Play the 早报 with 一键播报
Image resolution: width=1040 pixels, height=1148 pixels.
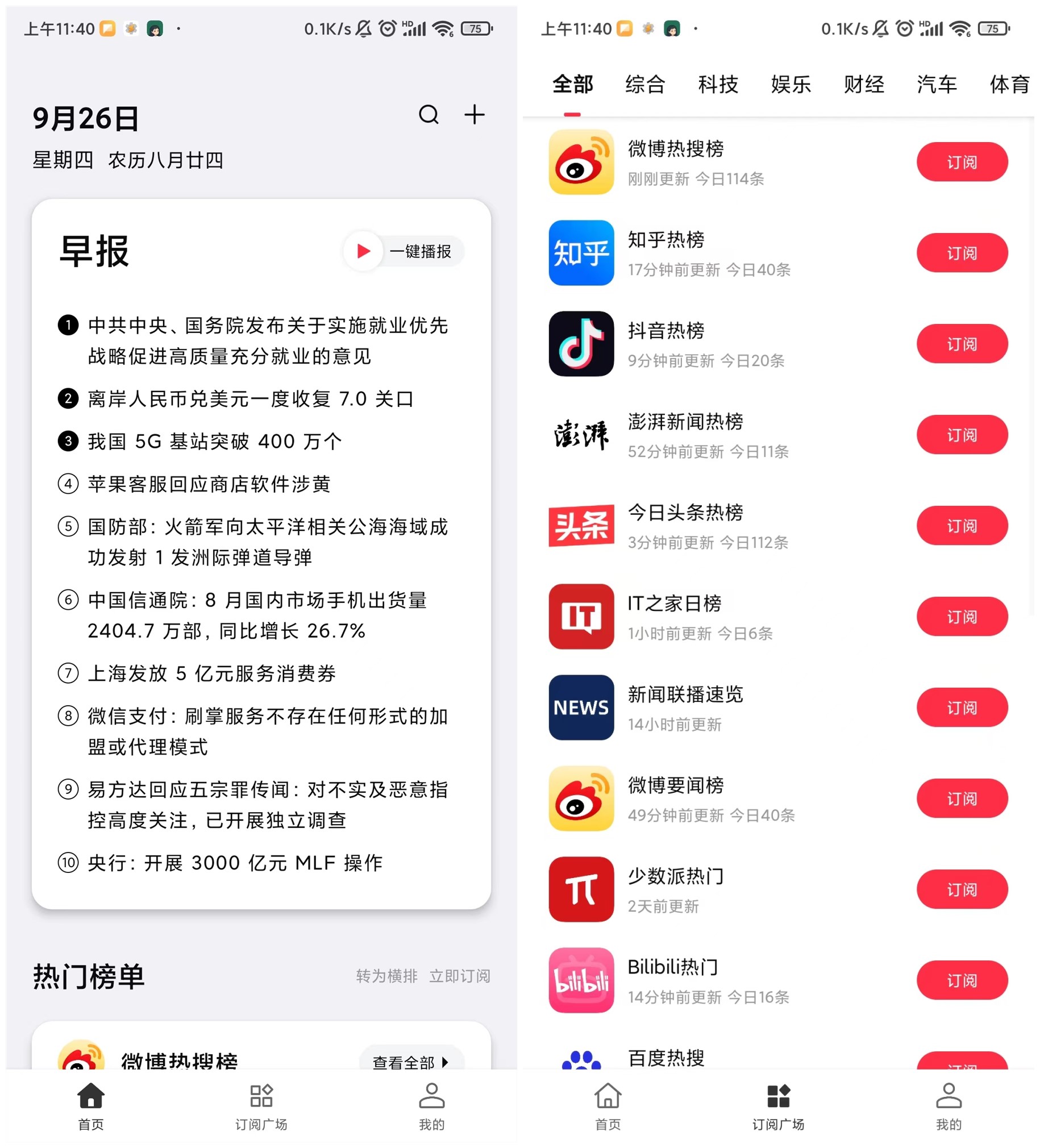(x=404, y=251)
